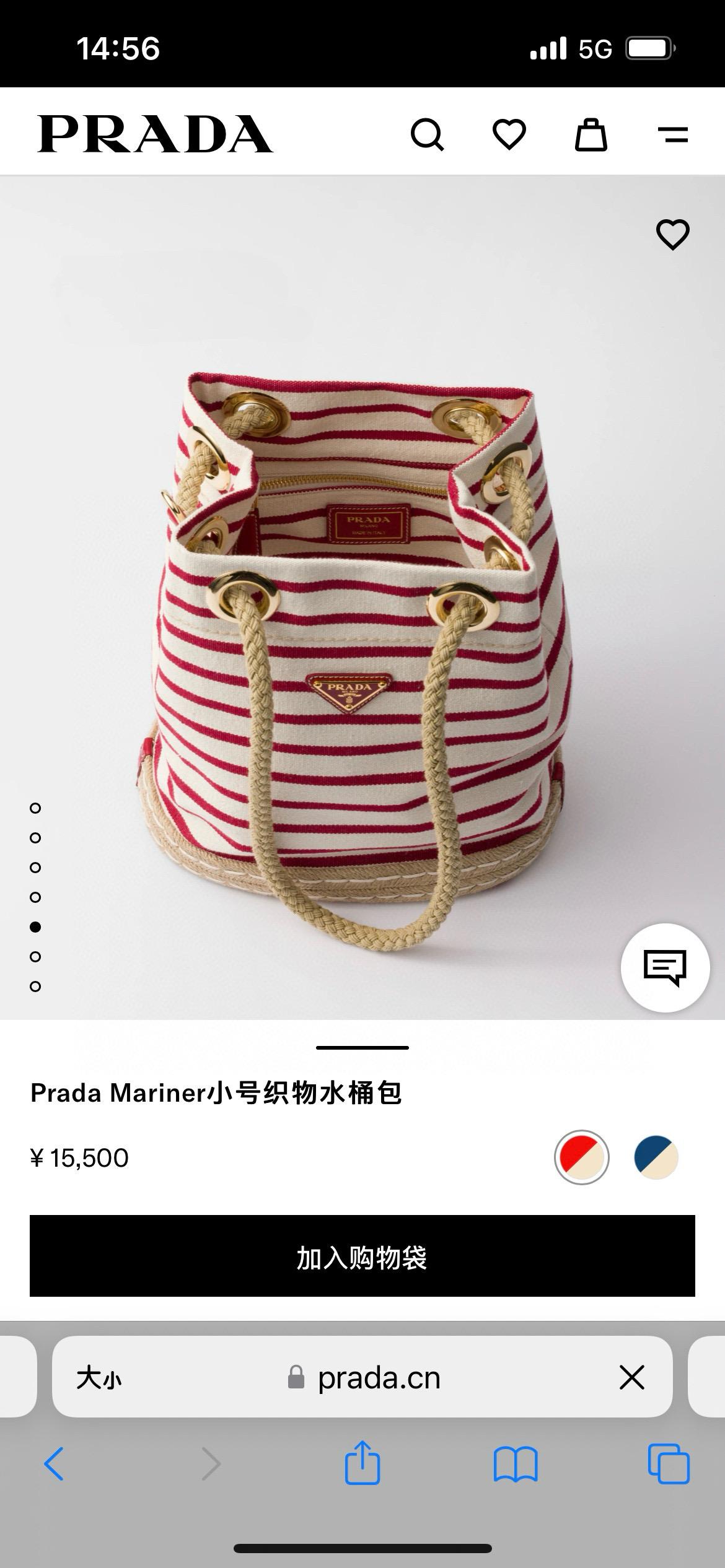Screen dimensions: 725x1568
Task: Open Safari bookmarks
Action: (x=516, y=1465)
